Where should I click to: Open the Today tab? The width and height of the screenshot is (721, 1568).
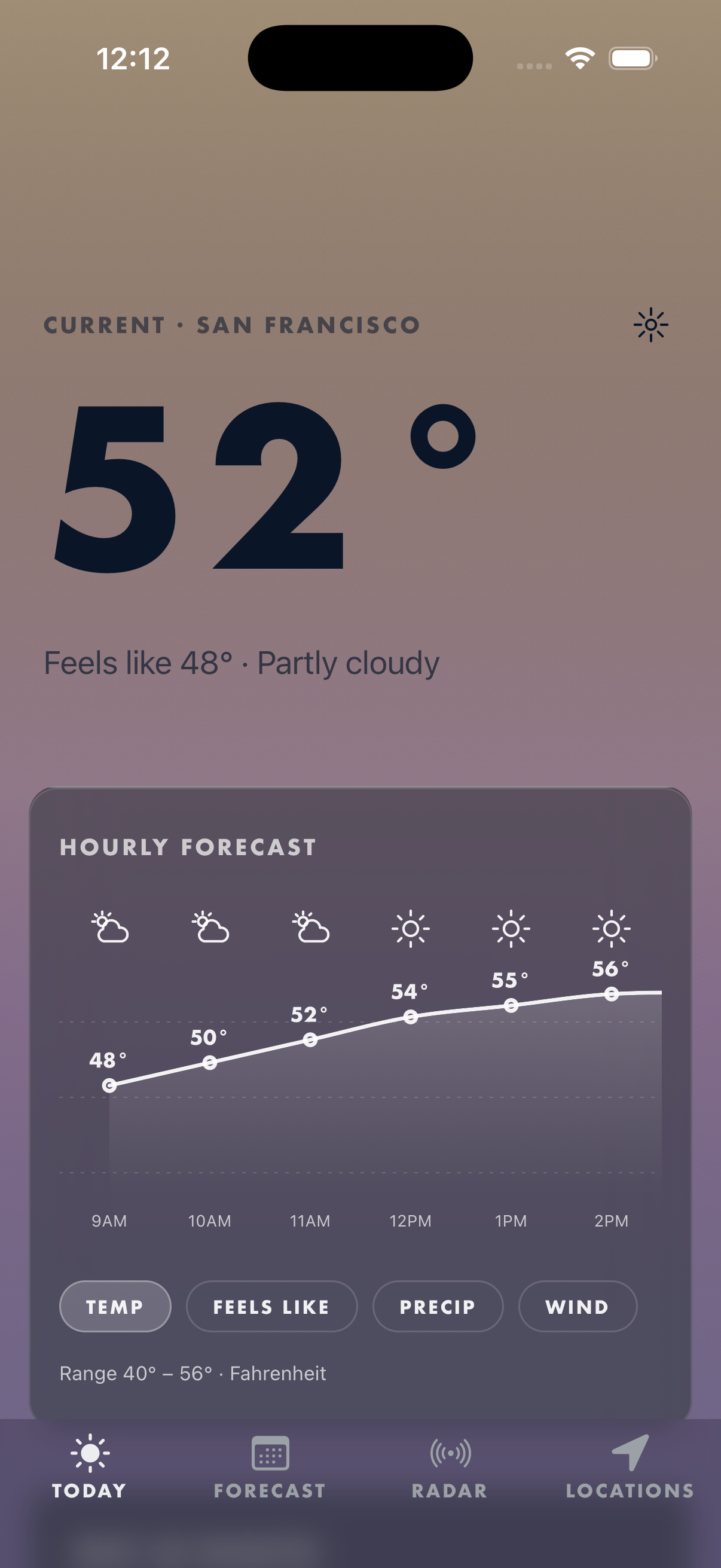90,1466
